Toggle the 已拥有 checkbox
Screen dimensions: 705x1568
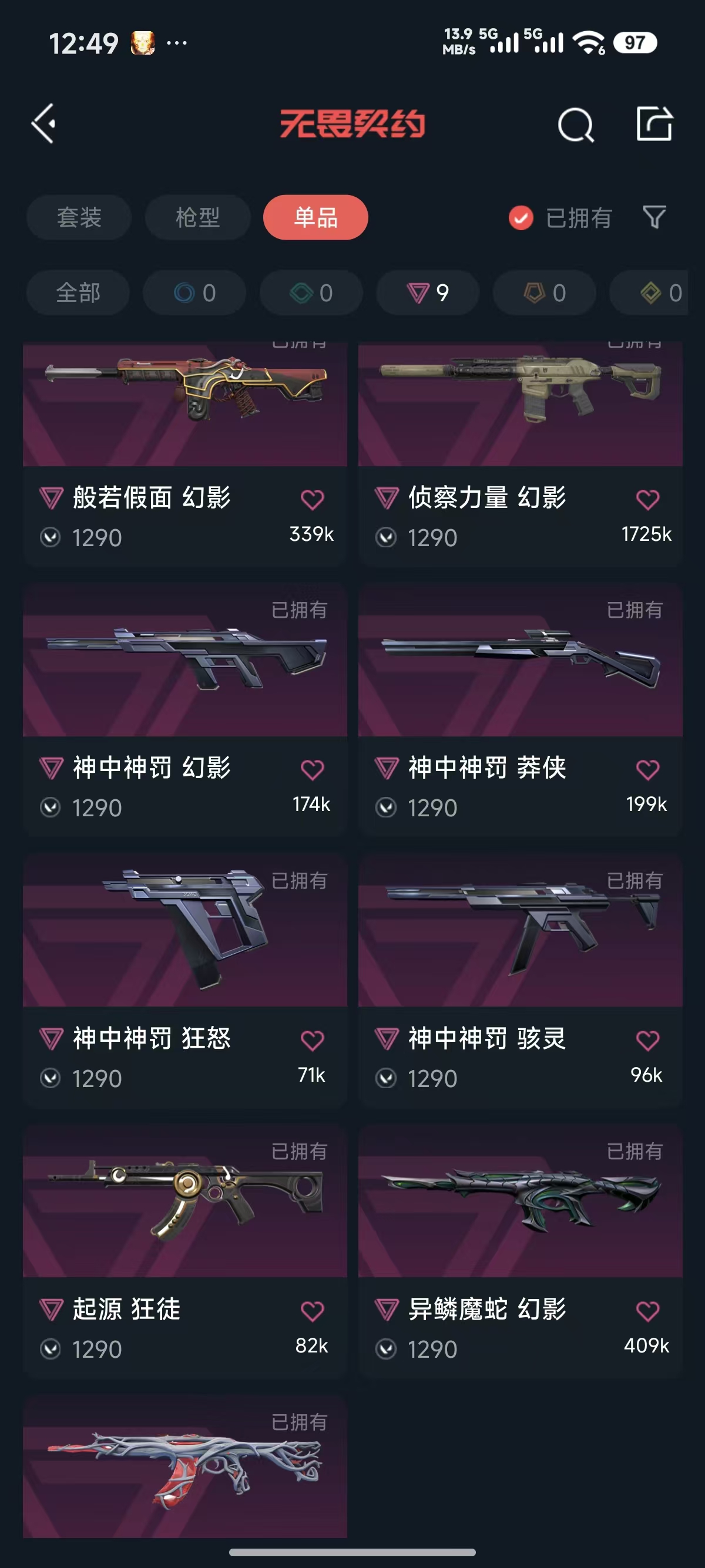click(x=521, y=218)
